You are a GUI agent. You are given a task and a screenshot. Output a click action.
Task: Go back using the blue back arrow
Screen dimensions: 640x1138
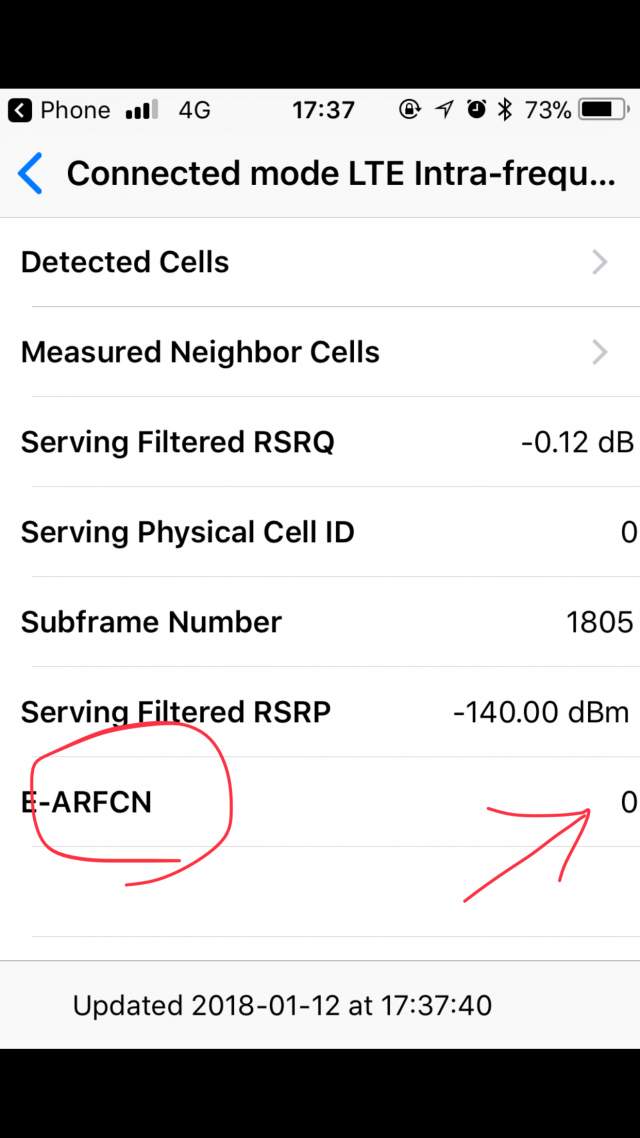31,174
